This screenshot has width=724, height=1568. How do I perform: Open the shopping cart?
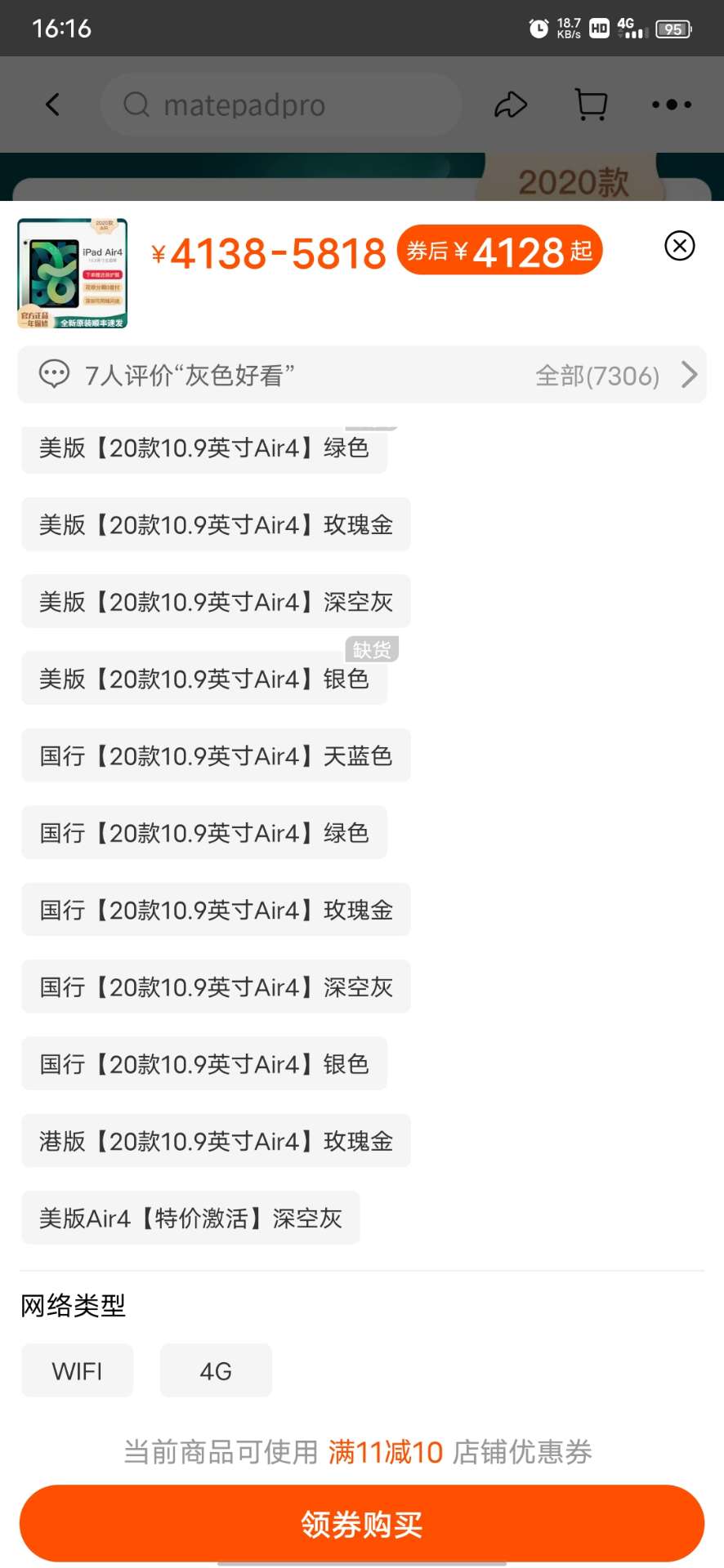point(591,105)
